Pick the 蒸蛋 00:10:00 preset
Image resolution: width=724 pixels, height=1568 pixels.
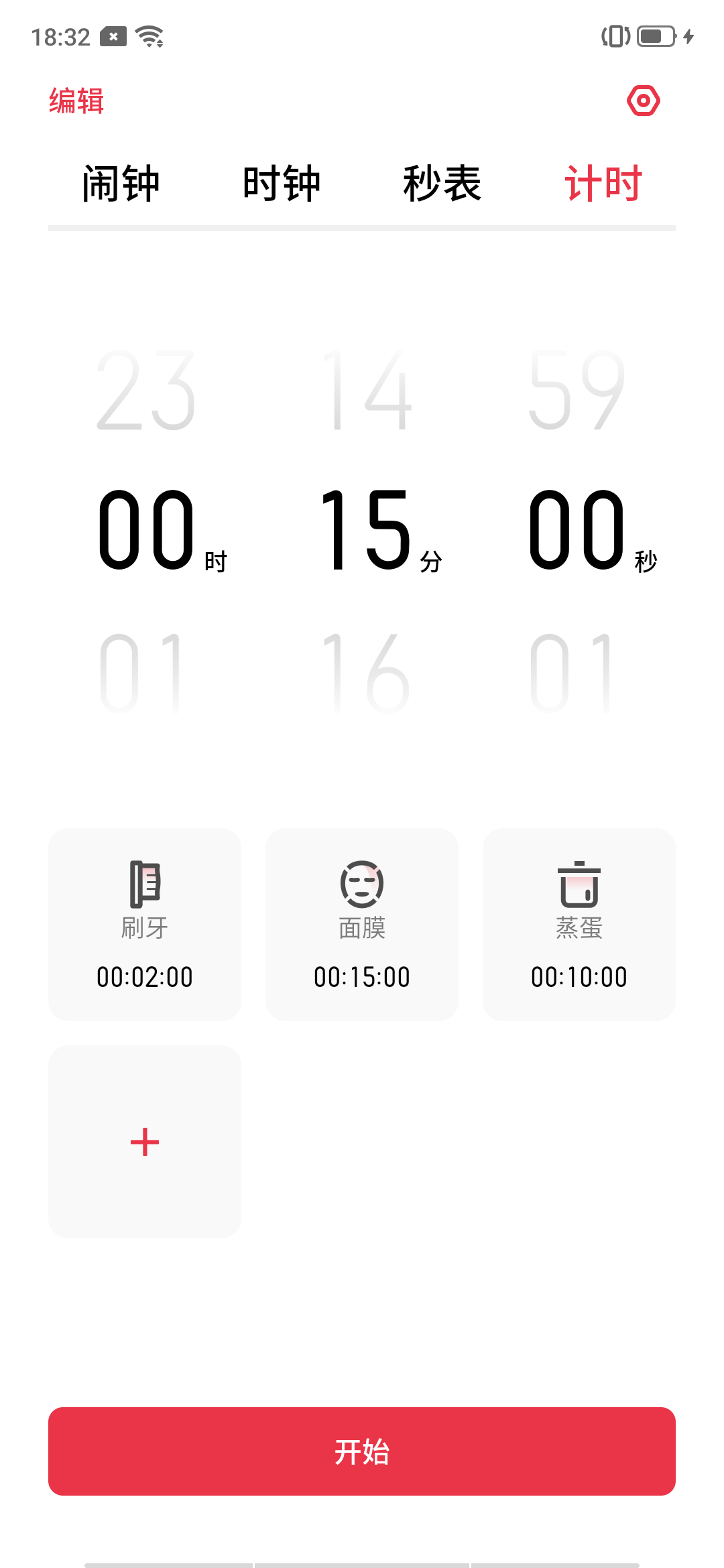point(579,925)
